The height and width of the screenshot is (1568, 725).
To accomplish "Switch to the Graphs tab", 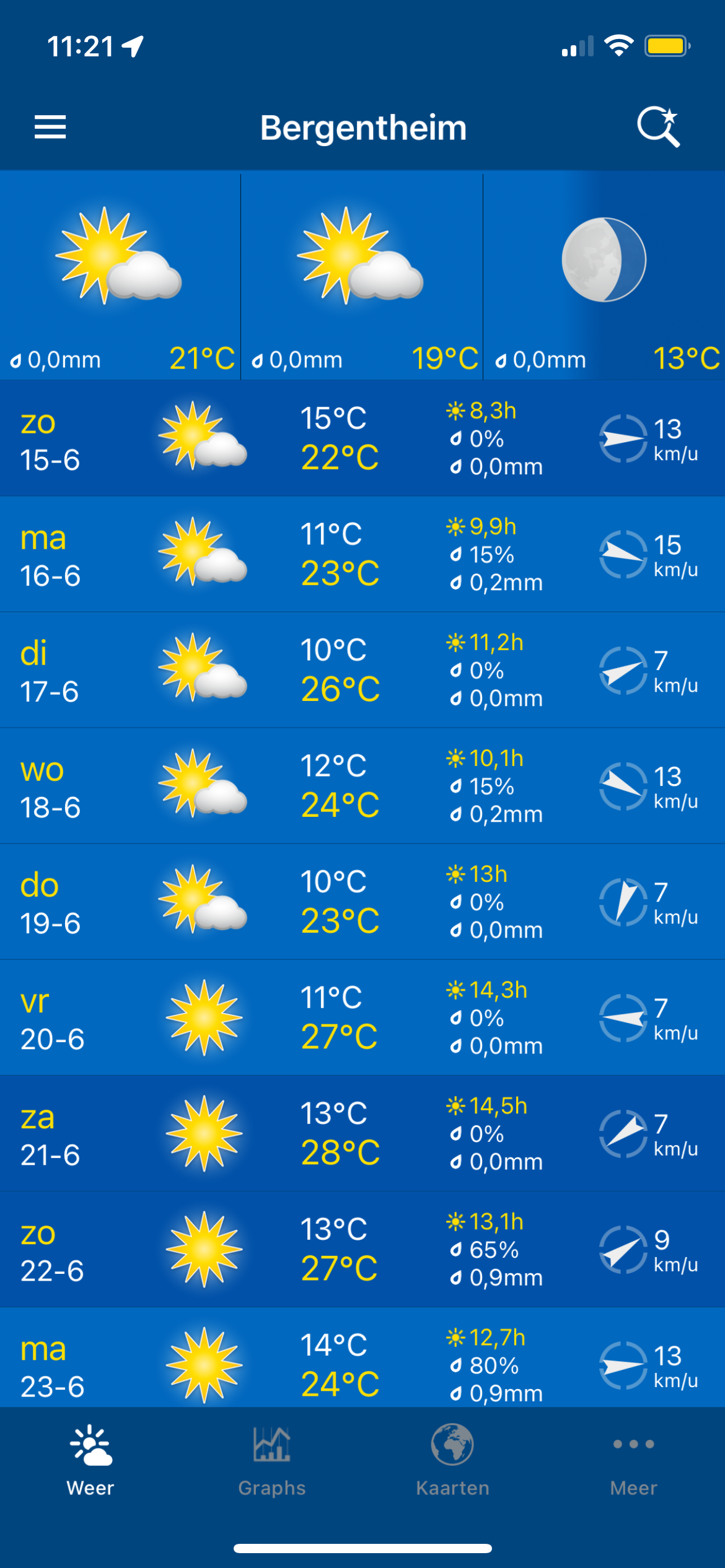I will pos(271,1459).
